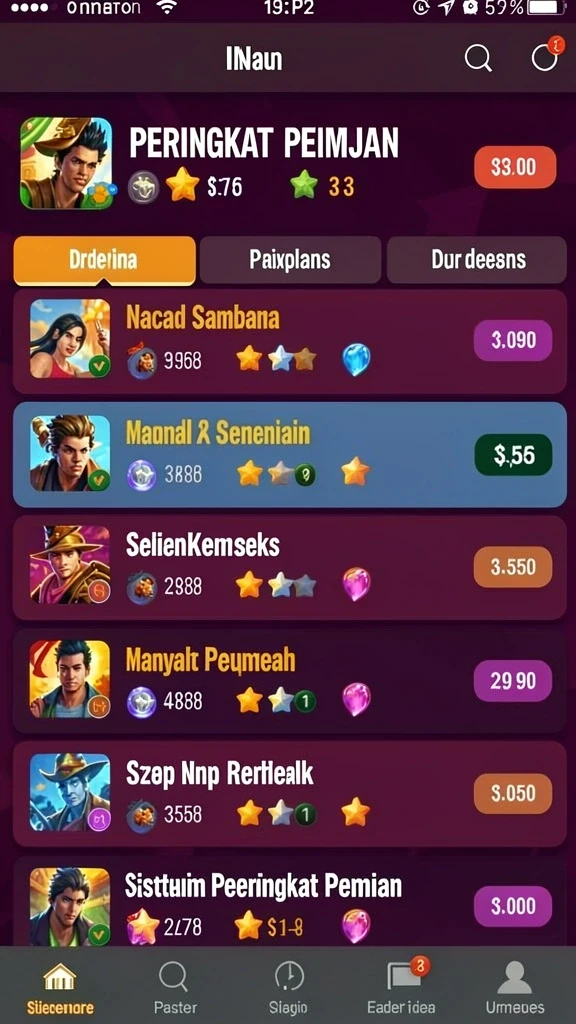The width and height of the screenshot is (576, 1024).
Task: Open search from the top bar
Action: [x=478, y=59]
